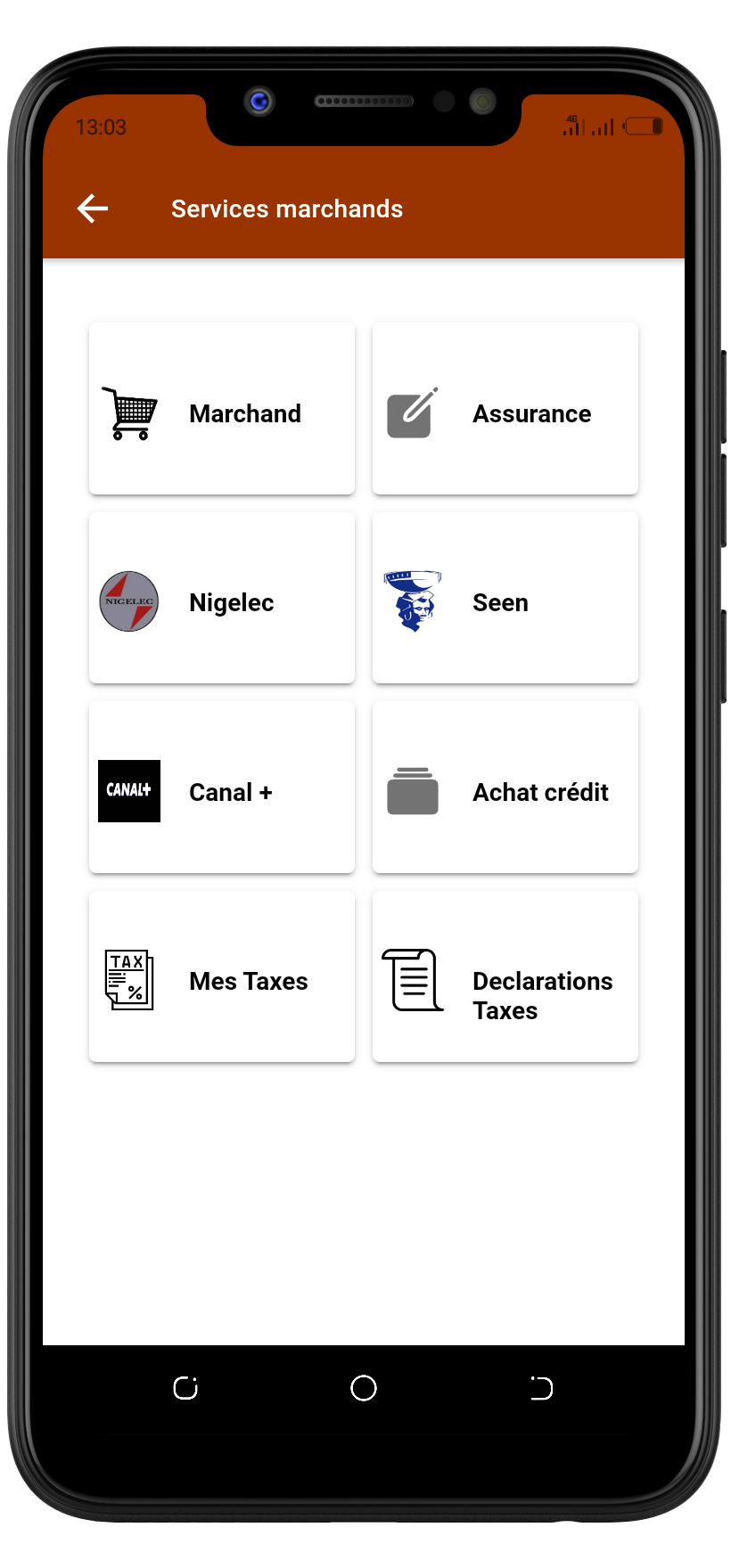Open the Declarations Taxes card
This screenshot has width=731, height=1568.
(x=505, y=977)
